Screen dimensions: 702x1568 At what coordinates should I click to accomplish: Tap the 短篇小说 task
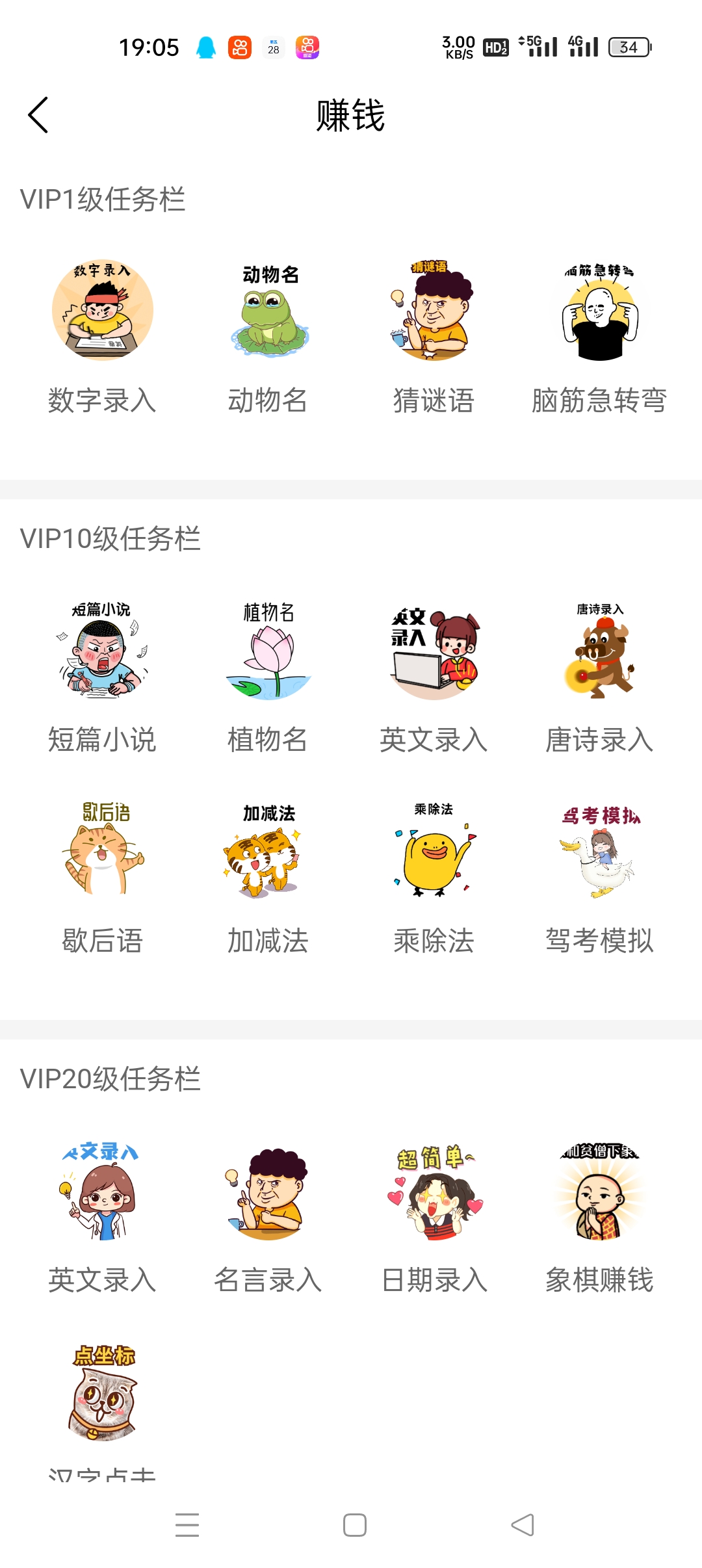click(x=102, y=676)
